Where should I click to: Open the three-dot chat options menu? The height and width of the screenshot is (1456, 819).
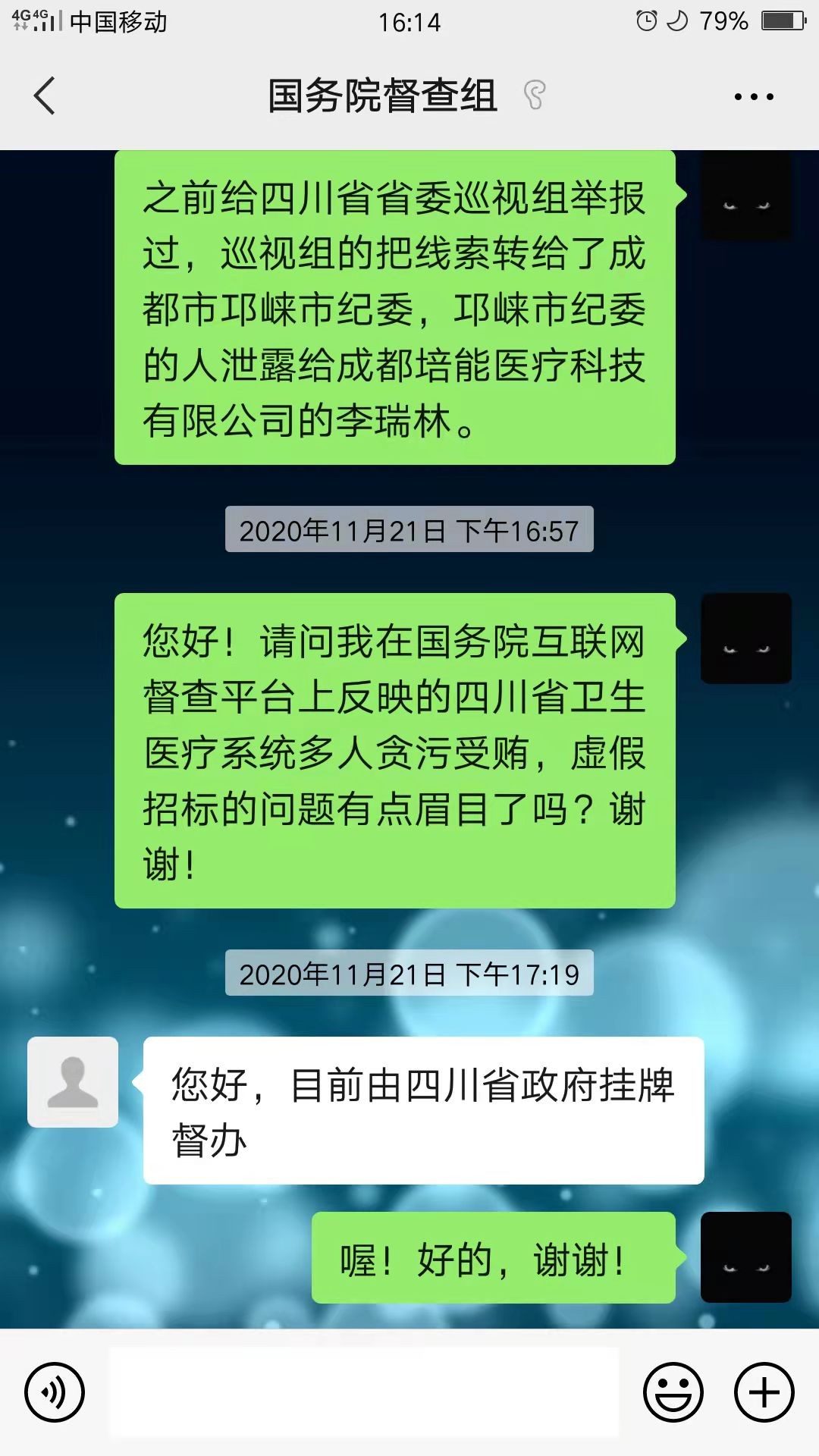click(754, 96)
